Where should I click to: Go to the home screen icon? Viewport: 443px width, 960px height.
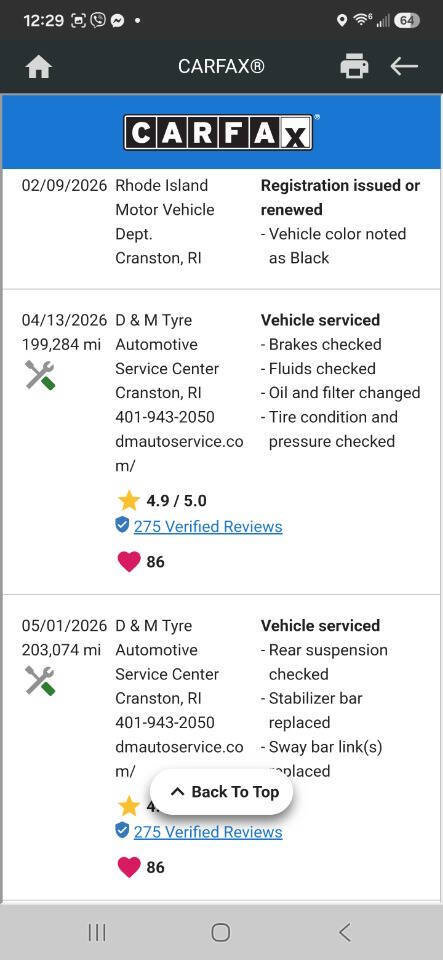coord(39,67)
